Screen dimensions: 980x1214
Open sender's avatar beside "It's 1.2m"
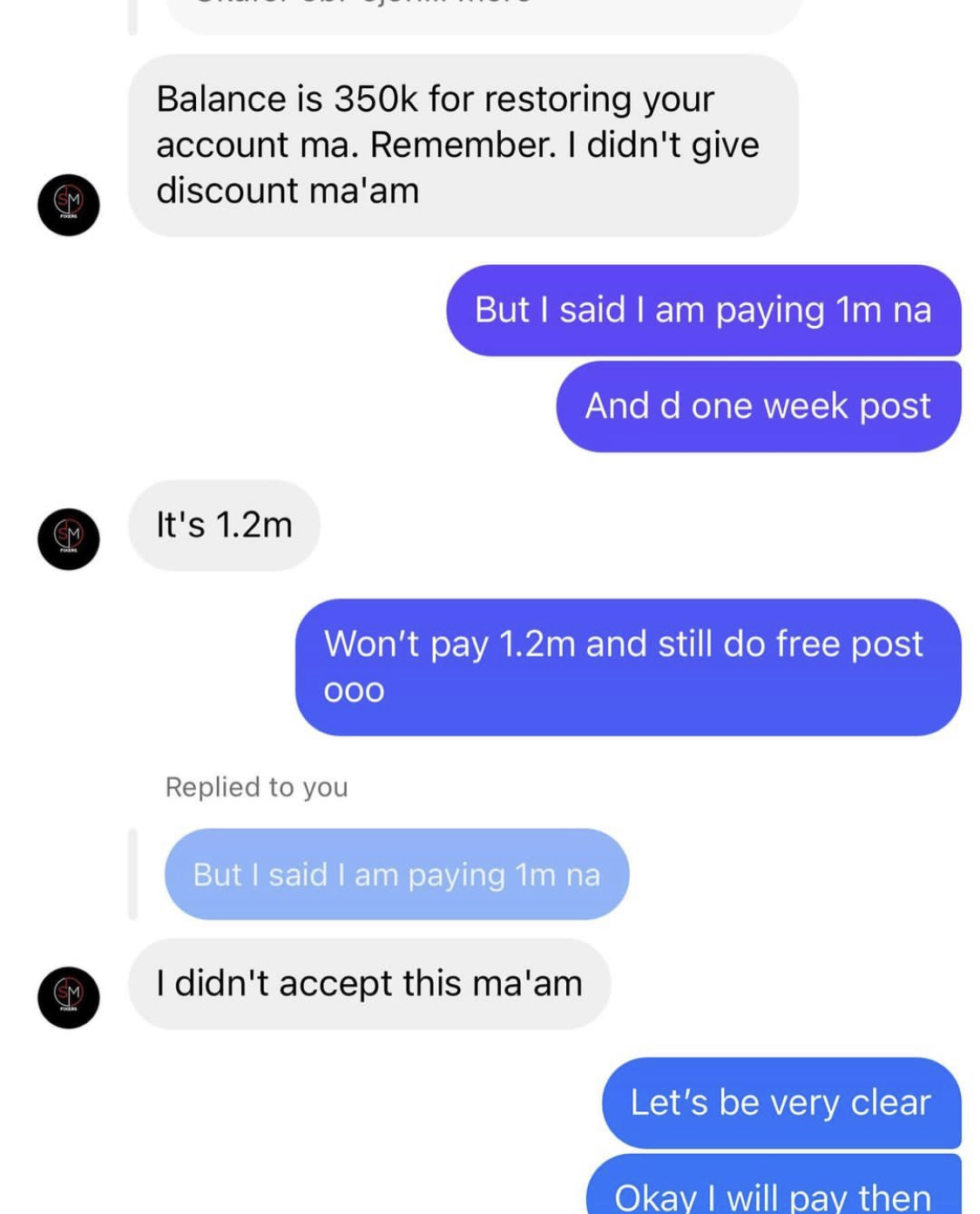pos(69,539)
